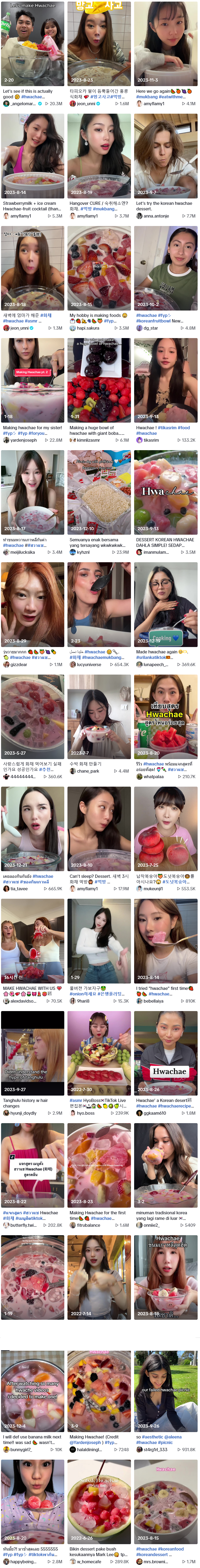Viewport: 200px width, 1568px height.
Task: Open 'MAKE HWACHAE WITH US' video
Action: click(x=33, y=940)
